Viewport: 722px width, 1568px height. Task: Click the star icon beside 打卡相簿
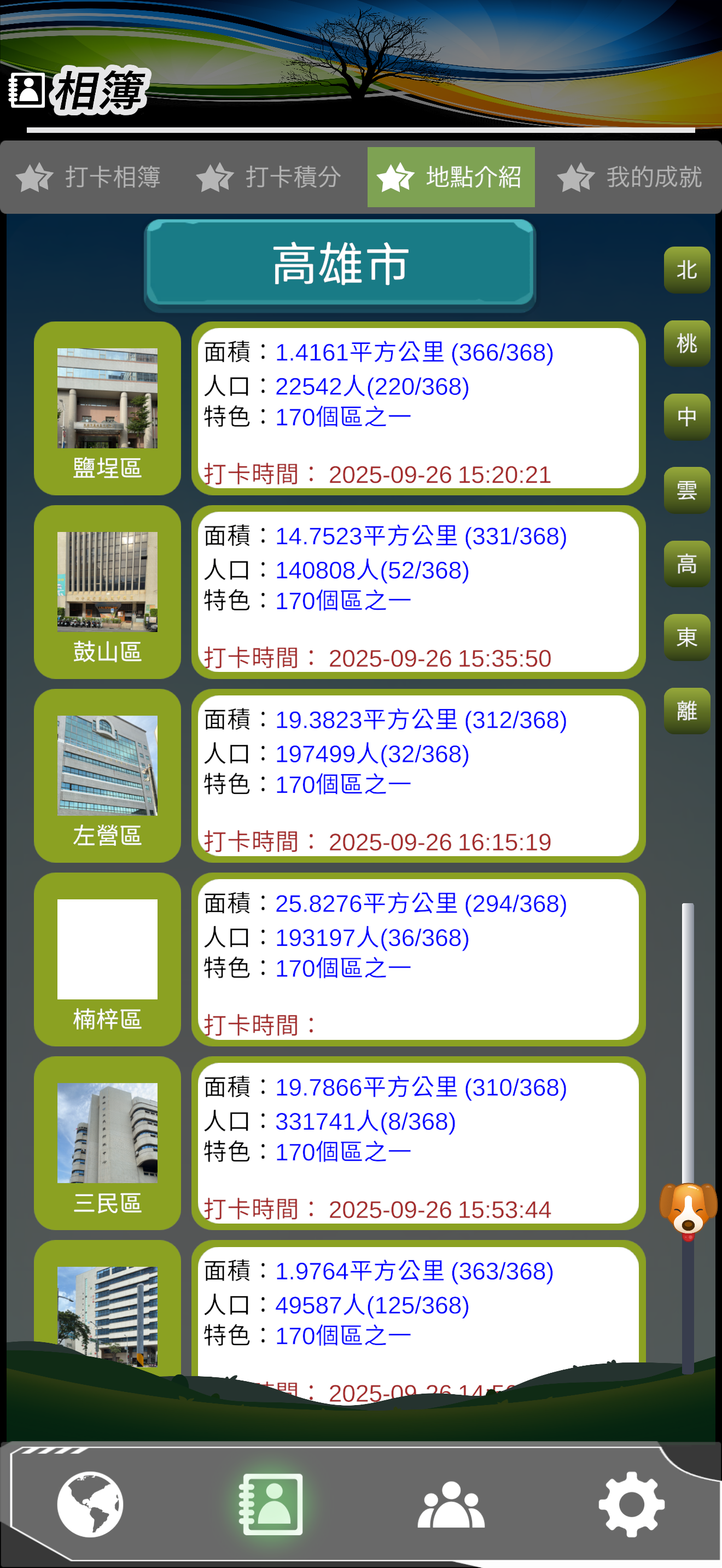point(36,178)
